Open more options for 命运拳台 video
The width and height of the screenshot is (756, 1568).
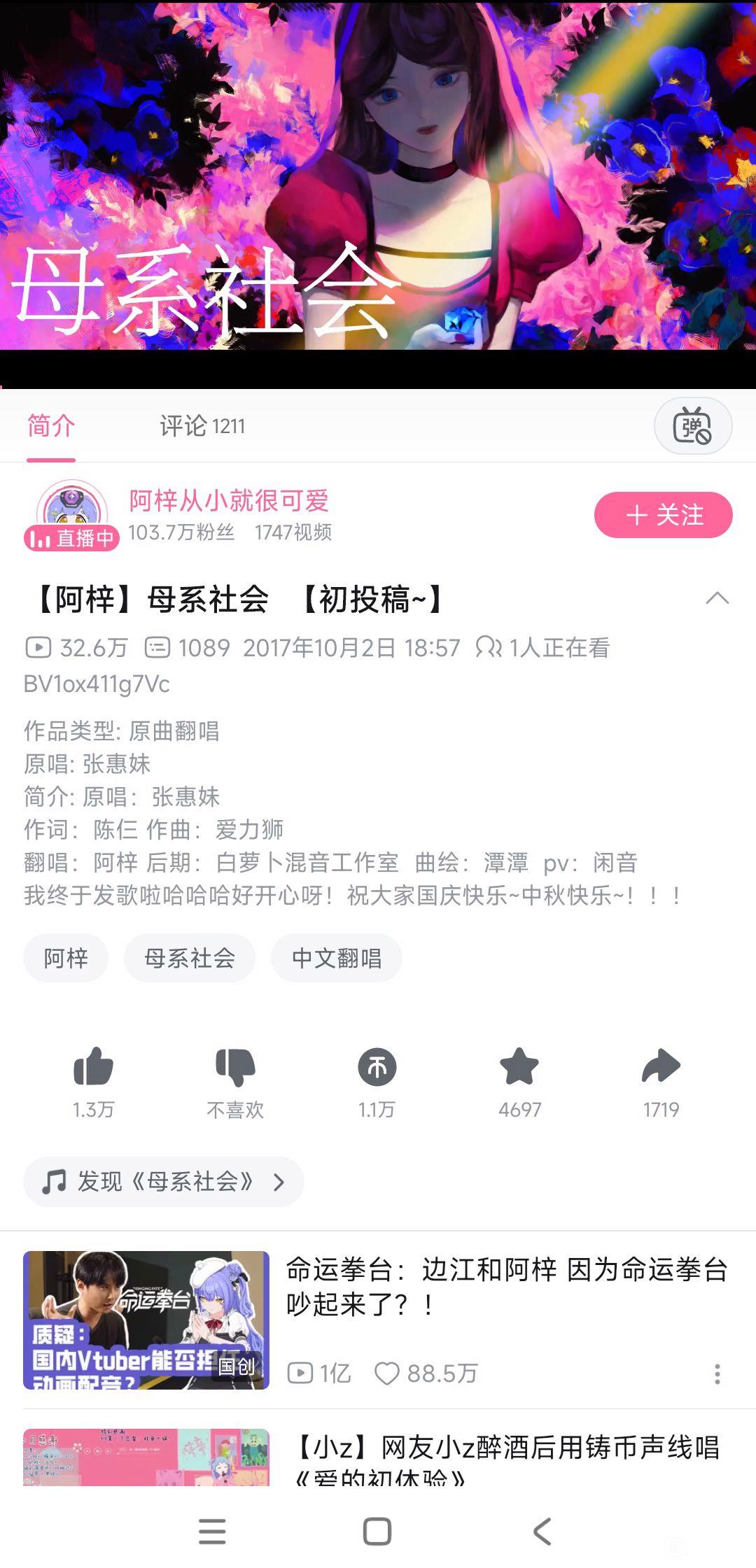point(717,1373)
